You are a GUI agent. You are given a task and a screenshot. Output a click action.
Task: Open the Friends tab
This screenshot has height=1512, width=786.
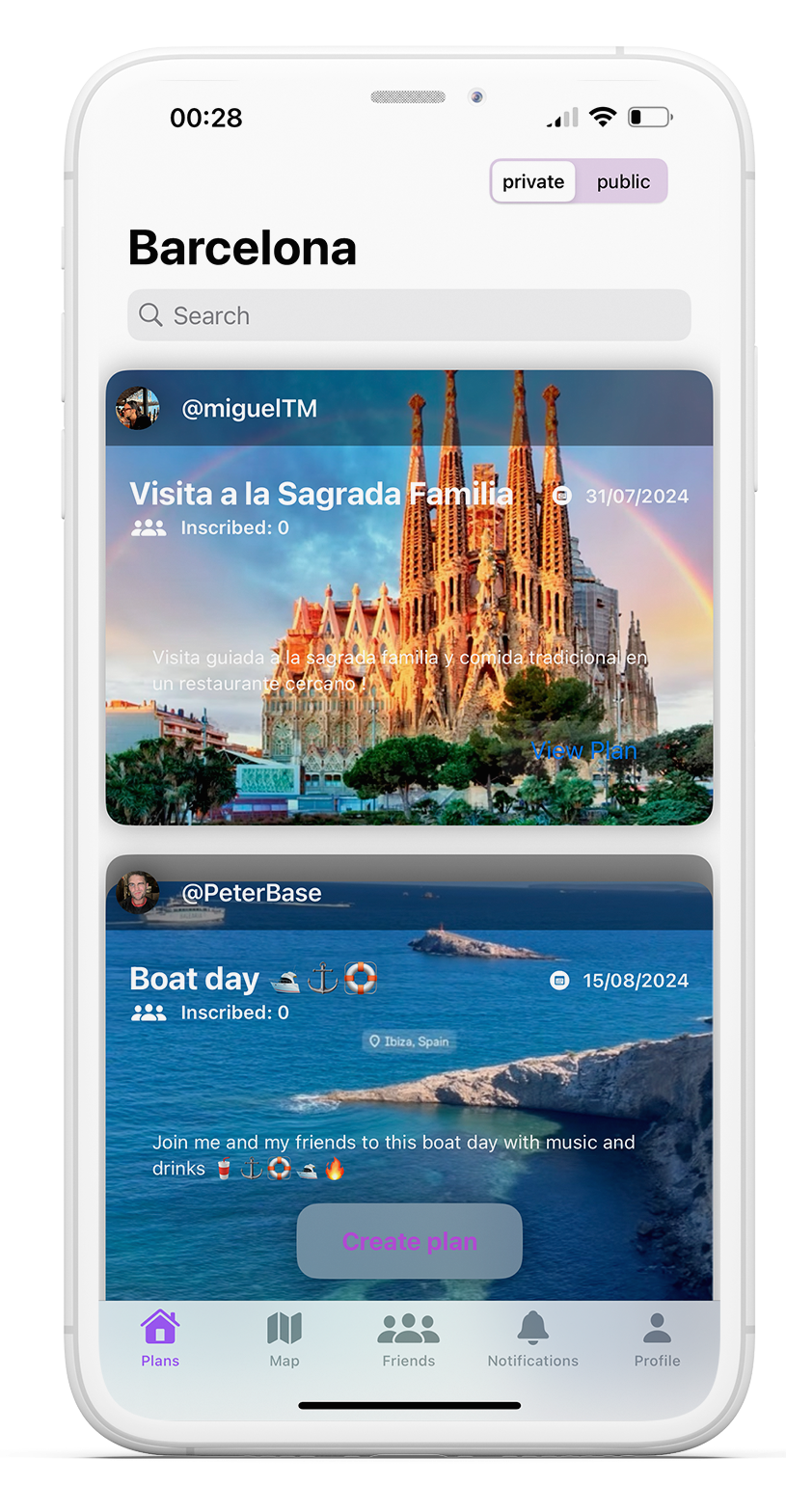(x=409, y=1338)
